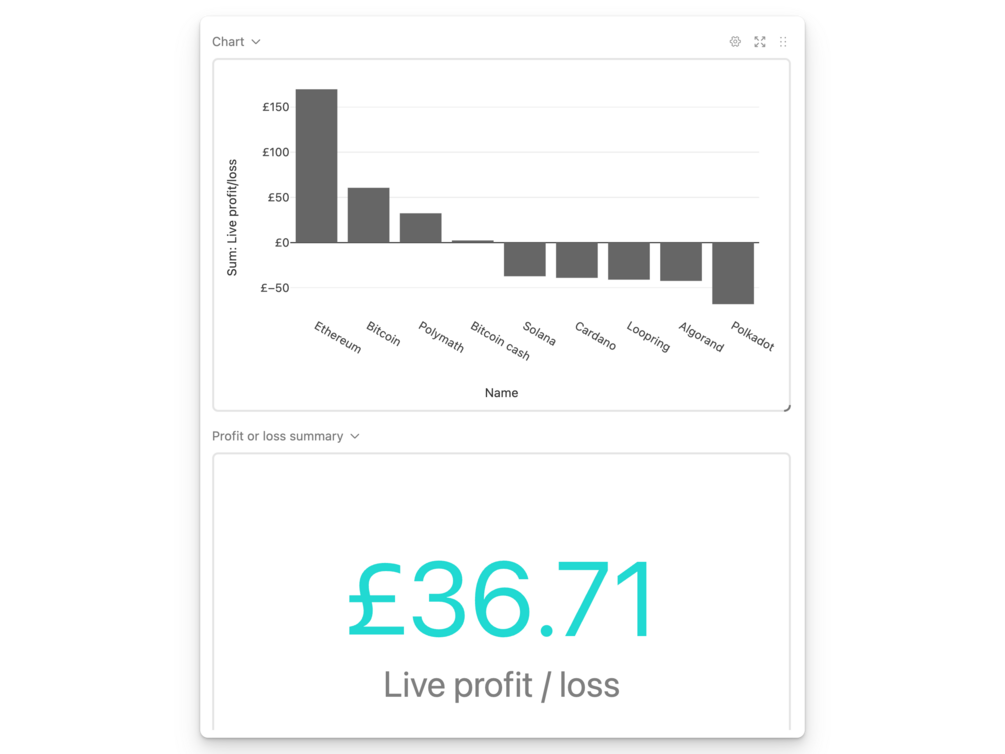Image resolution: width=1005 pixels, height=754 pixels.
Task: Expand the chart to fullscreen
Action: tap(760, 42)
